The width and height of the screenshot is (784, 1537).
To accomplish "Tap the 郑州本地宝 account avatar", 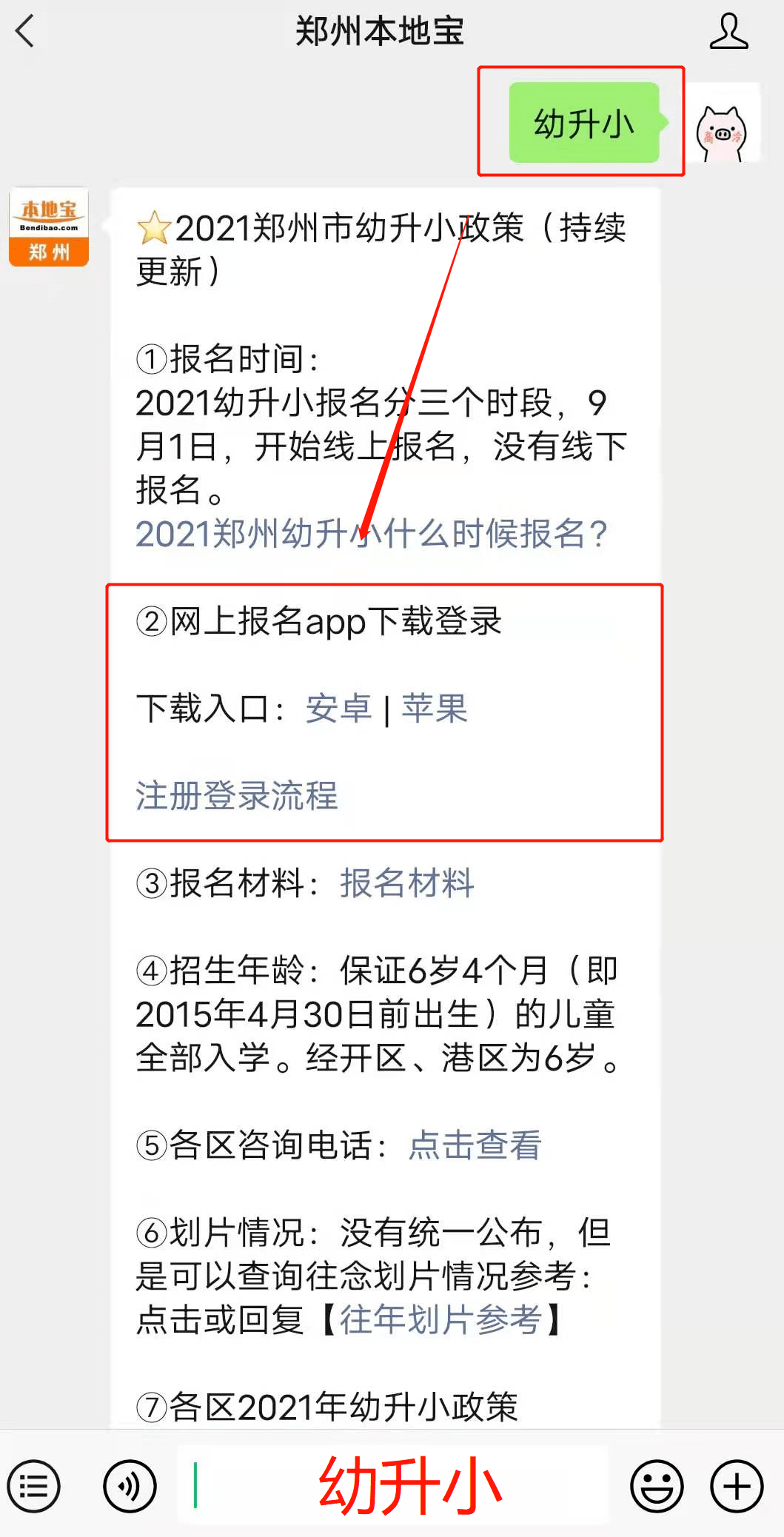I will click(x=49, y=227).
